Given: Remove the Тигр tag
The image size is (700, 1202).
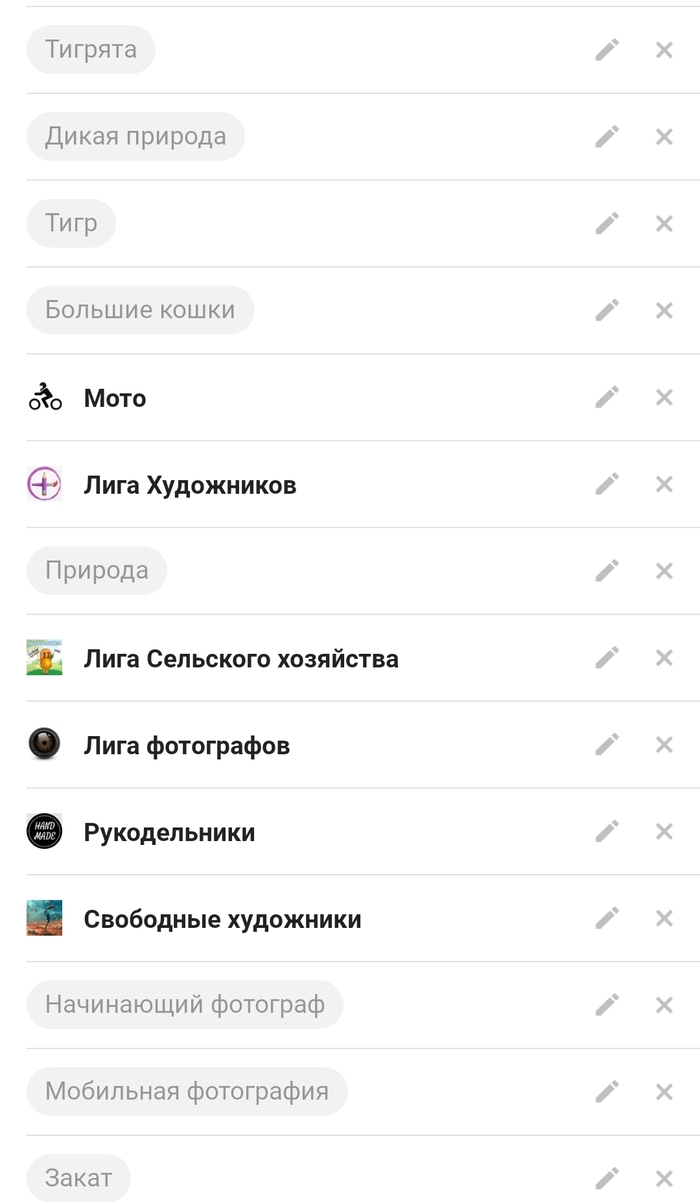Looking at the screenshot, I should point(664,224).
